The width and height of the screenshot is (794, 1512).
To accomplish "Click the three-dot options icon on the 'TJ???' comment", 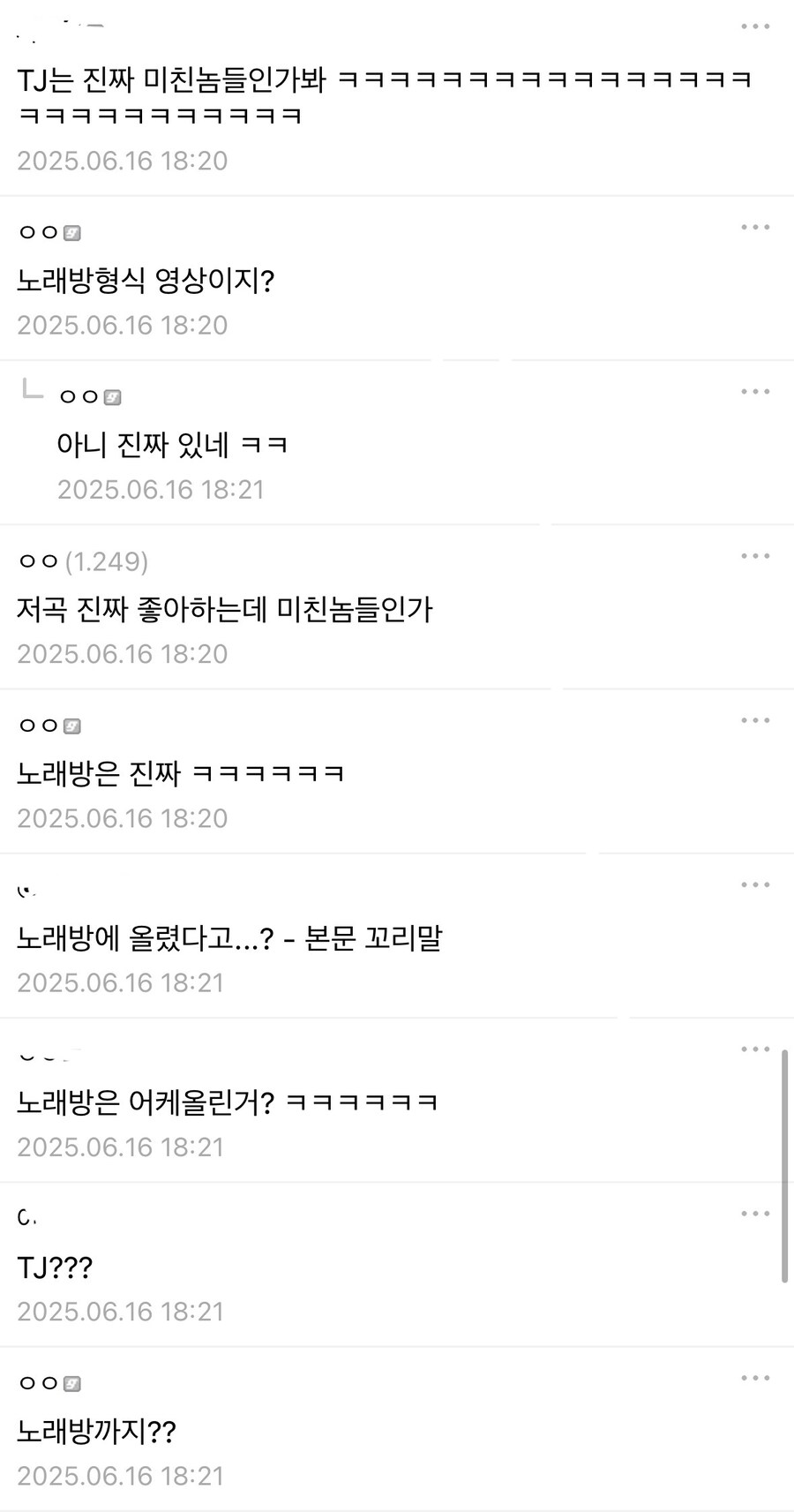I will [x=755, y=1214].
